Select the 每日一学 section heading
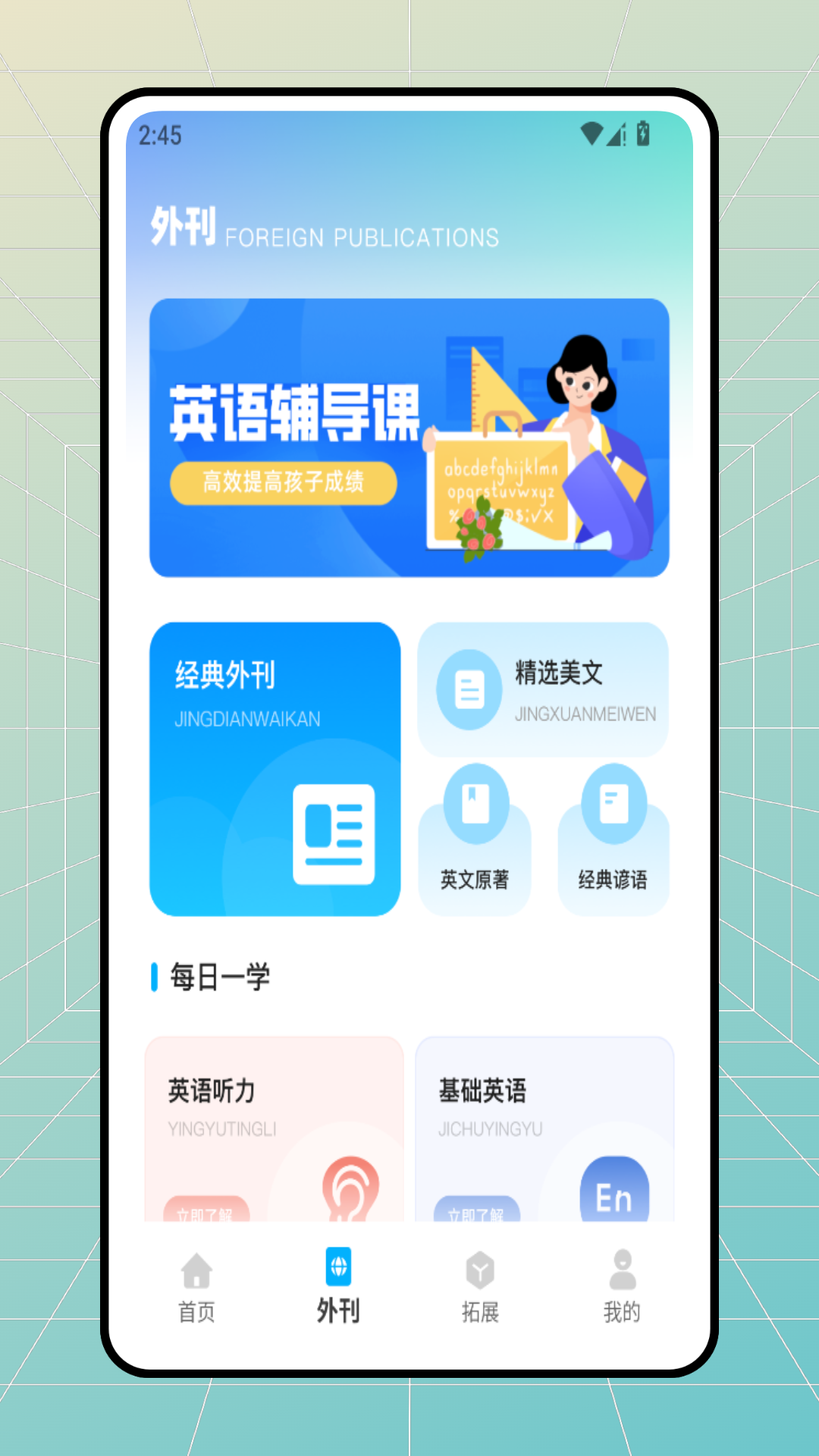The height and width of the screenshot is (1456, 819). click(220, 977)
